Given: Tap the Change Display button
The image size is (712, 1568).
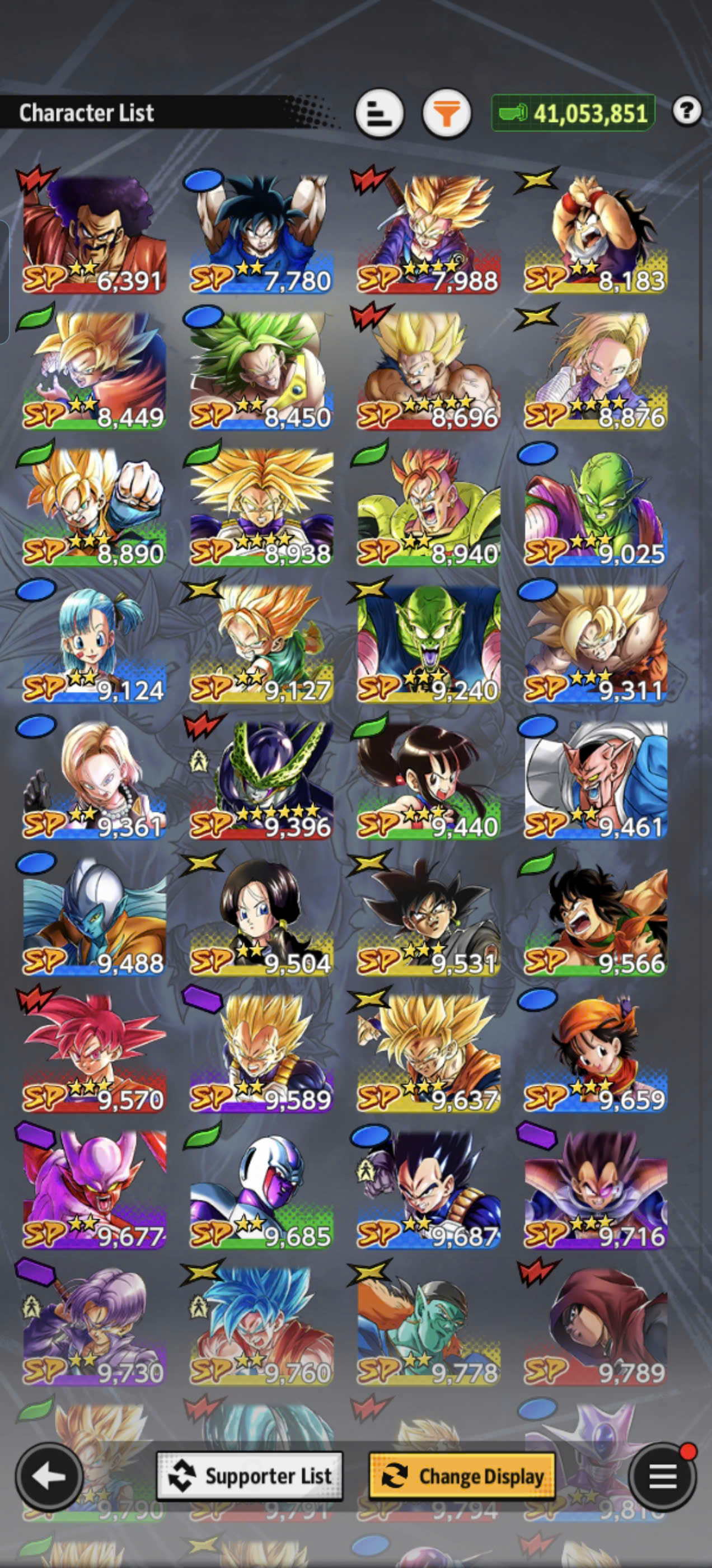Looking at the screenshot, I should [x=462, y=1476].
